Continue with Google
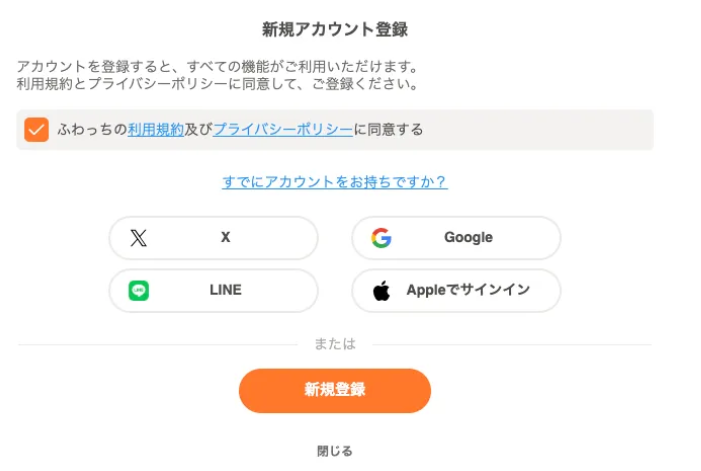The width and height of the screenshot is (701, 471). coord(456,238)
